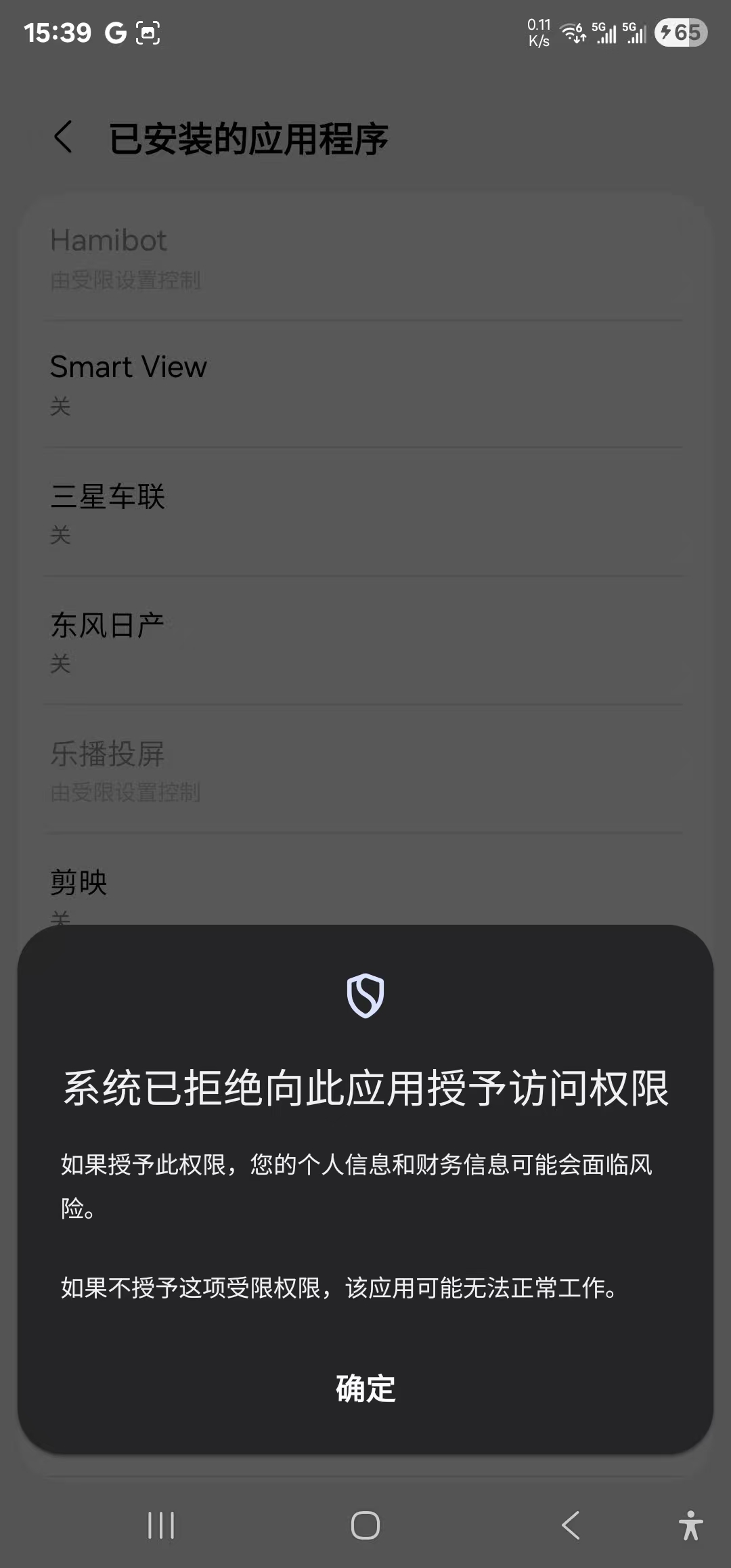The image size is (731, 1568).
Task: Open the 三星车联 row
Action: click(x=364, y=513)
